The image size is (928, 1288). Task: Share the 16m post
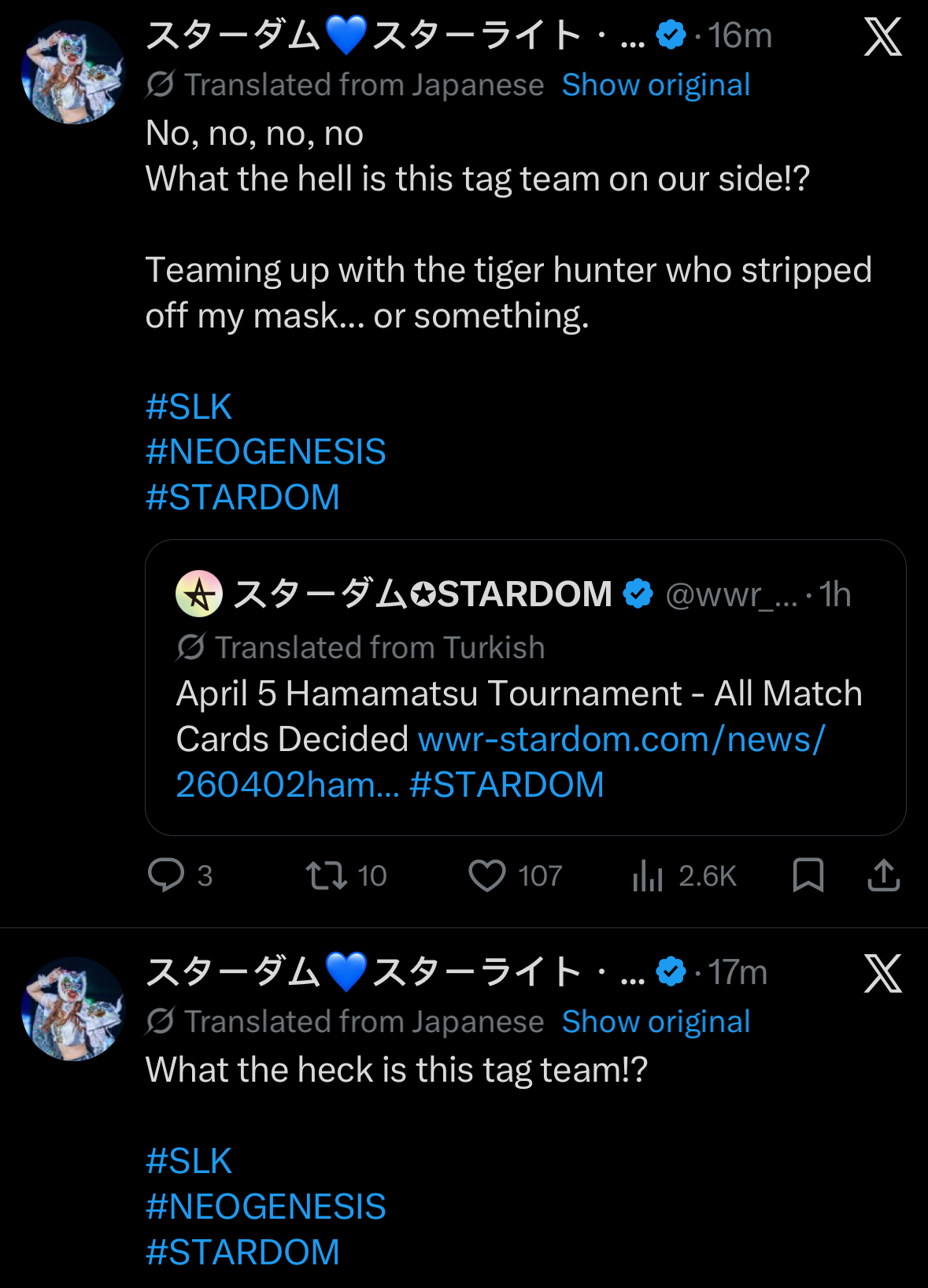883,875
